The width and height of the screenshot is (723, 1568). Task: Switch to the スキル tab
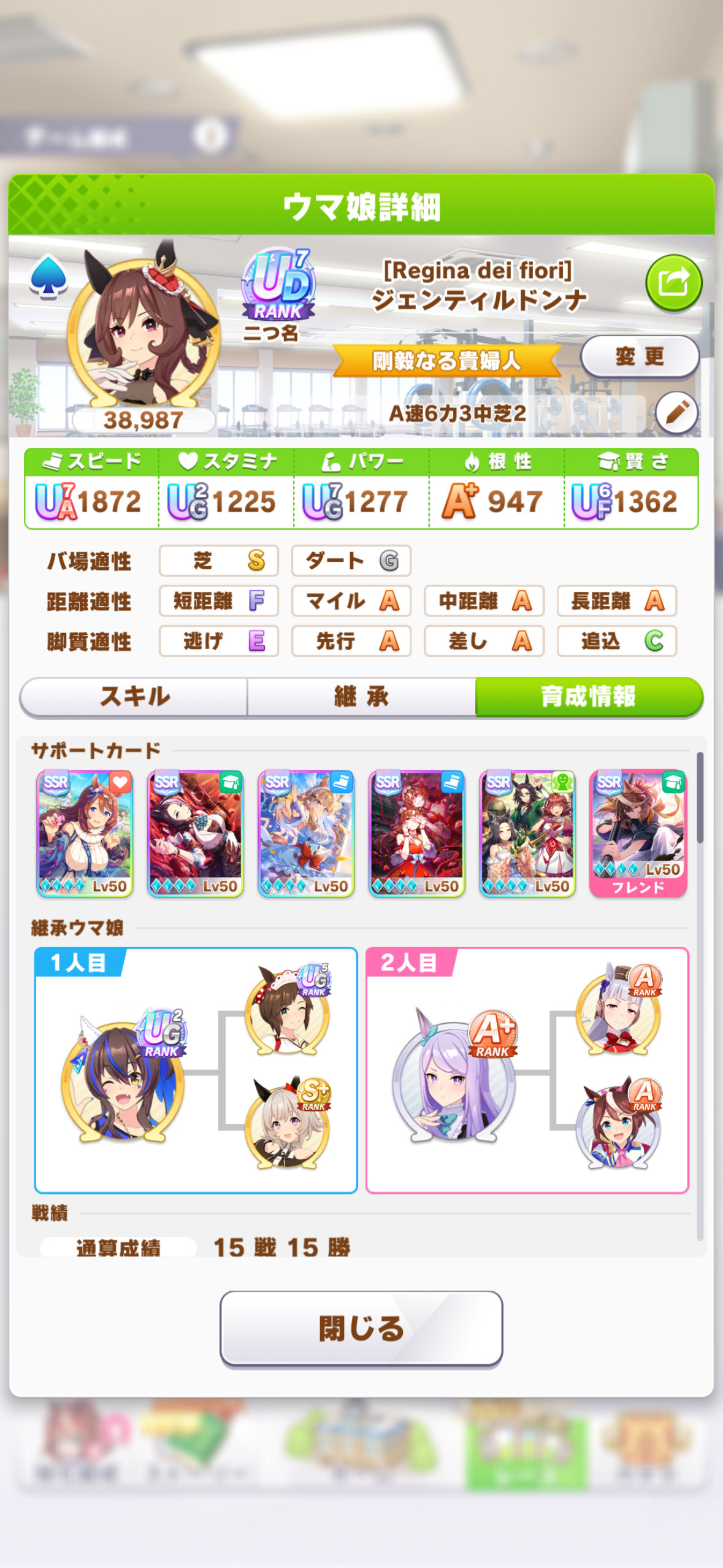pyautogui.click(x=134, y=697)
